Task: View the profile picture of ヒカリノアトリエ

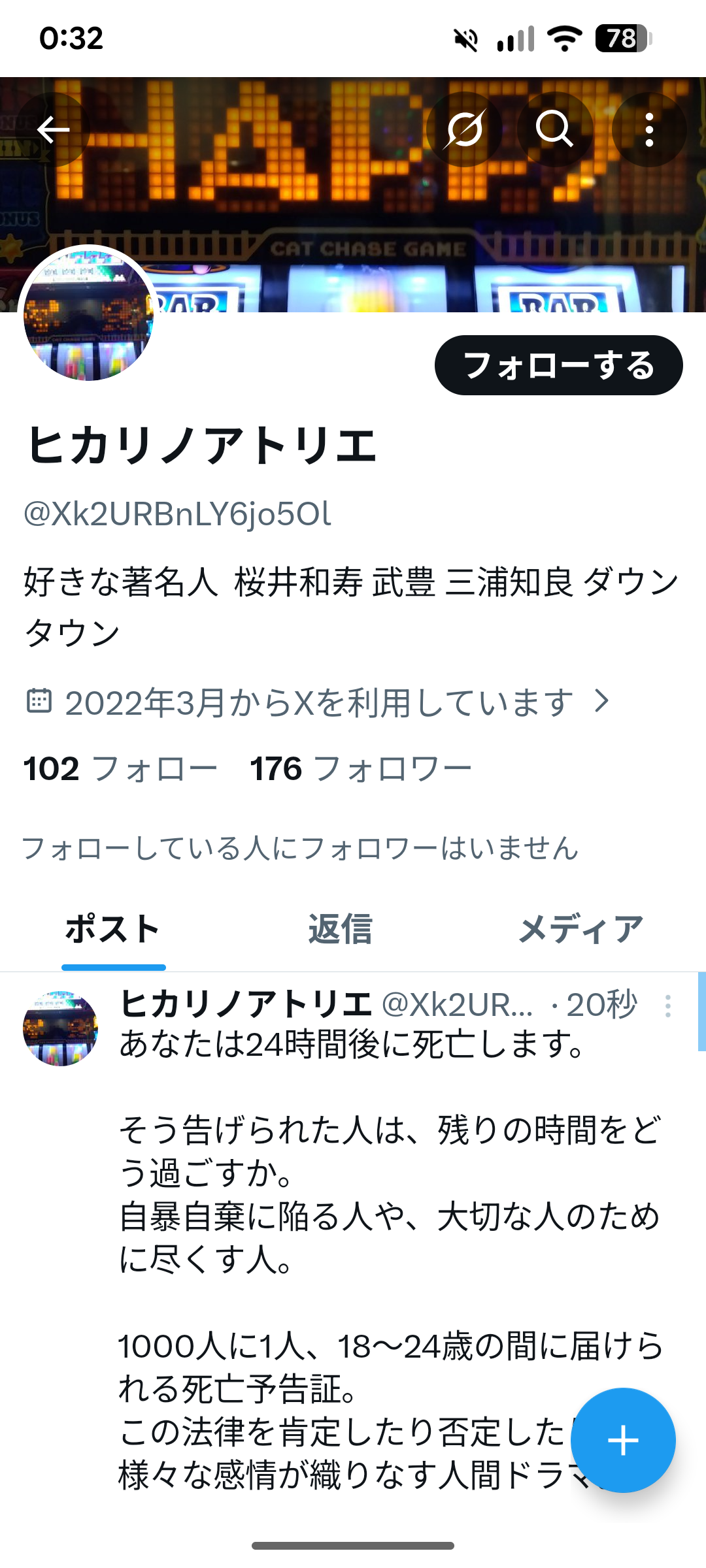Action: (88, 314)
